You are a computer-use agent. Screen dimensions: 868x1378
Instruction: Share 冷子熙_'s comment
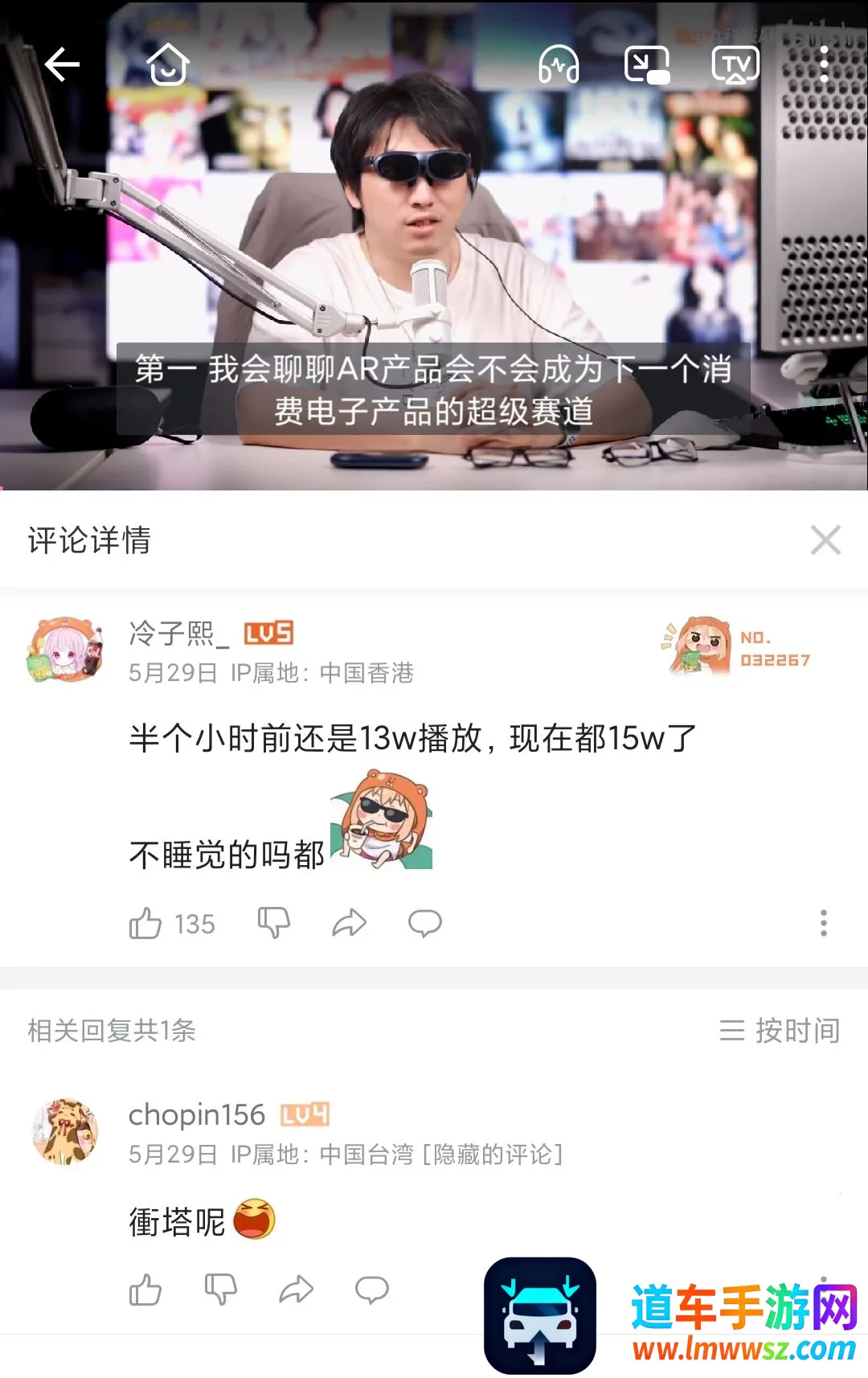point(349,923)
